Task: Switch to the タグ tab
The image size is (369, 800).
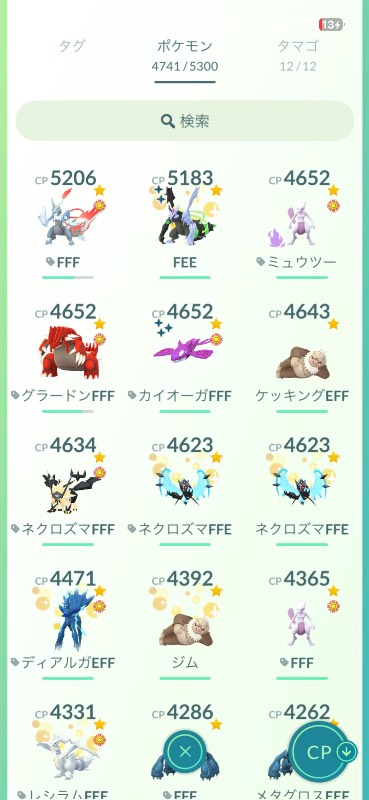Action: [x=71, y=47]
